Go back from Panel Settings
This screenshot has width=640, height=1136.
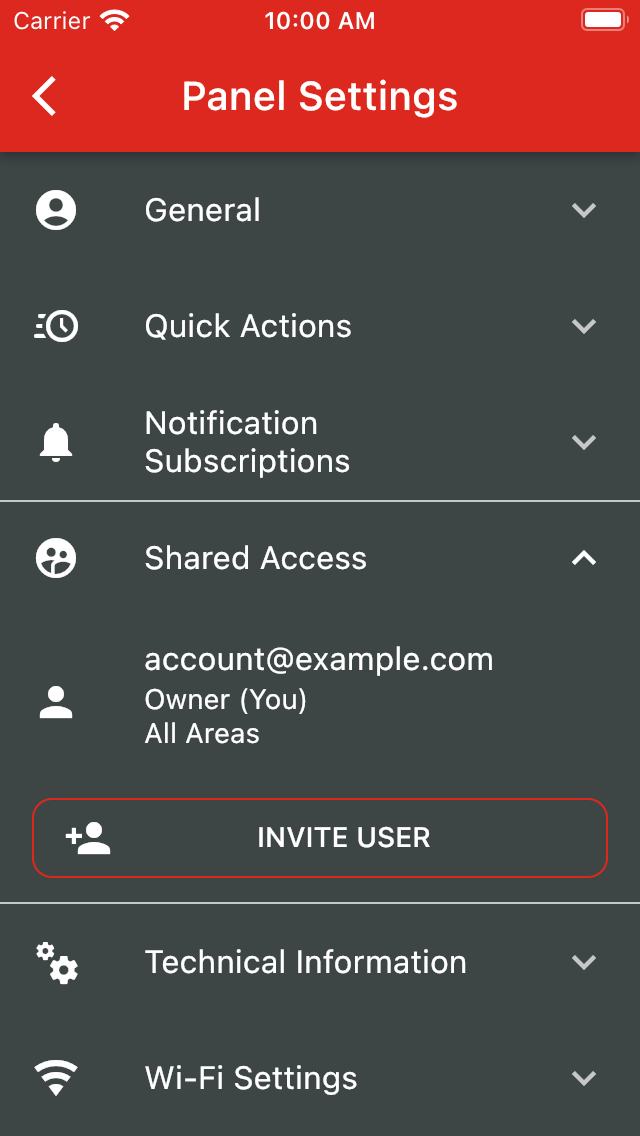[x=45, y=97]
